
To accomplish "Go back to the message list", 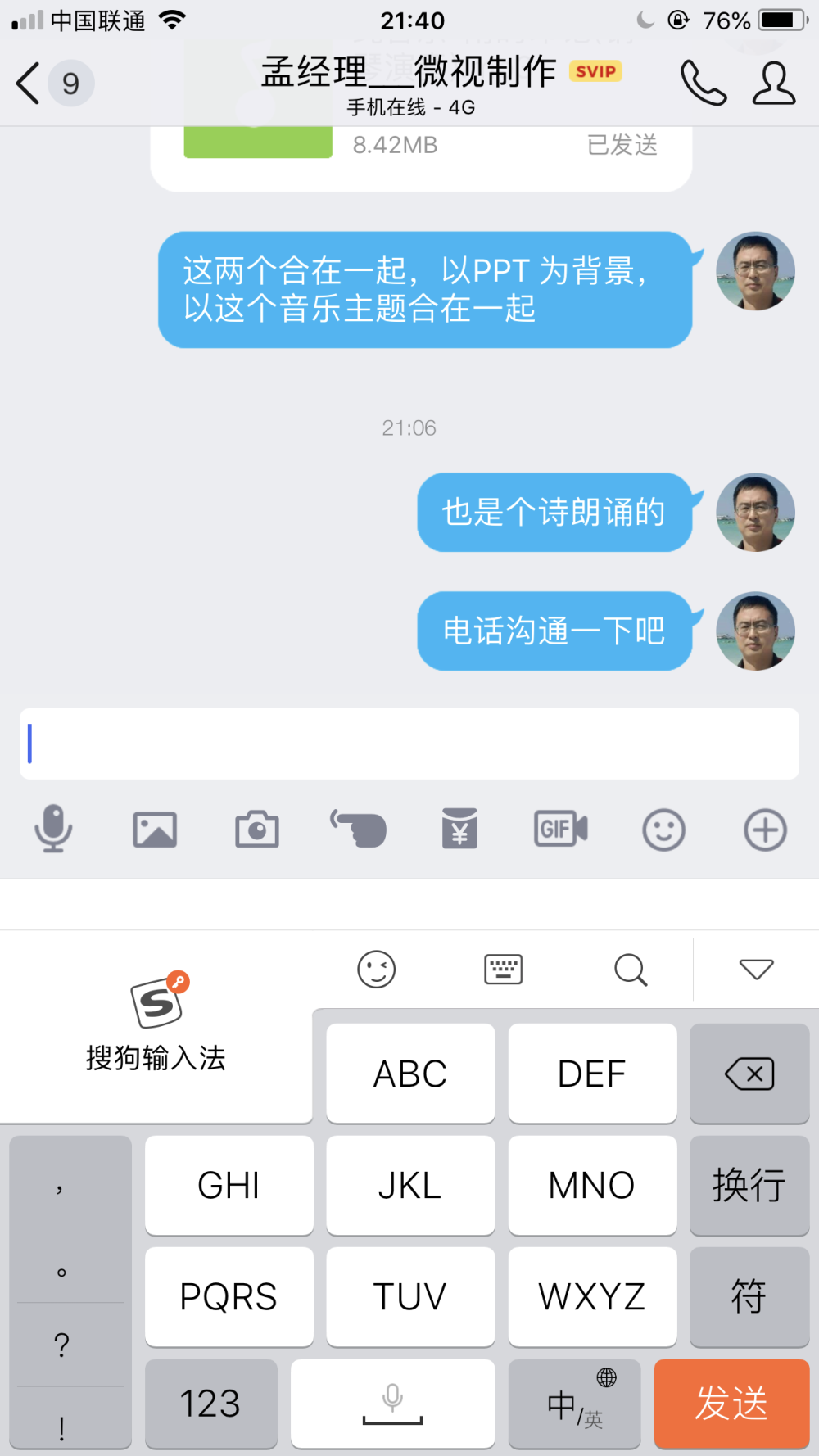I will click(x=29, y=83).
